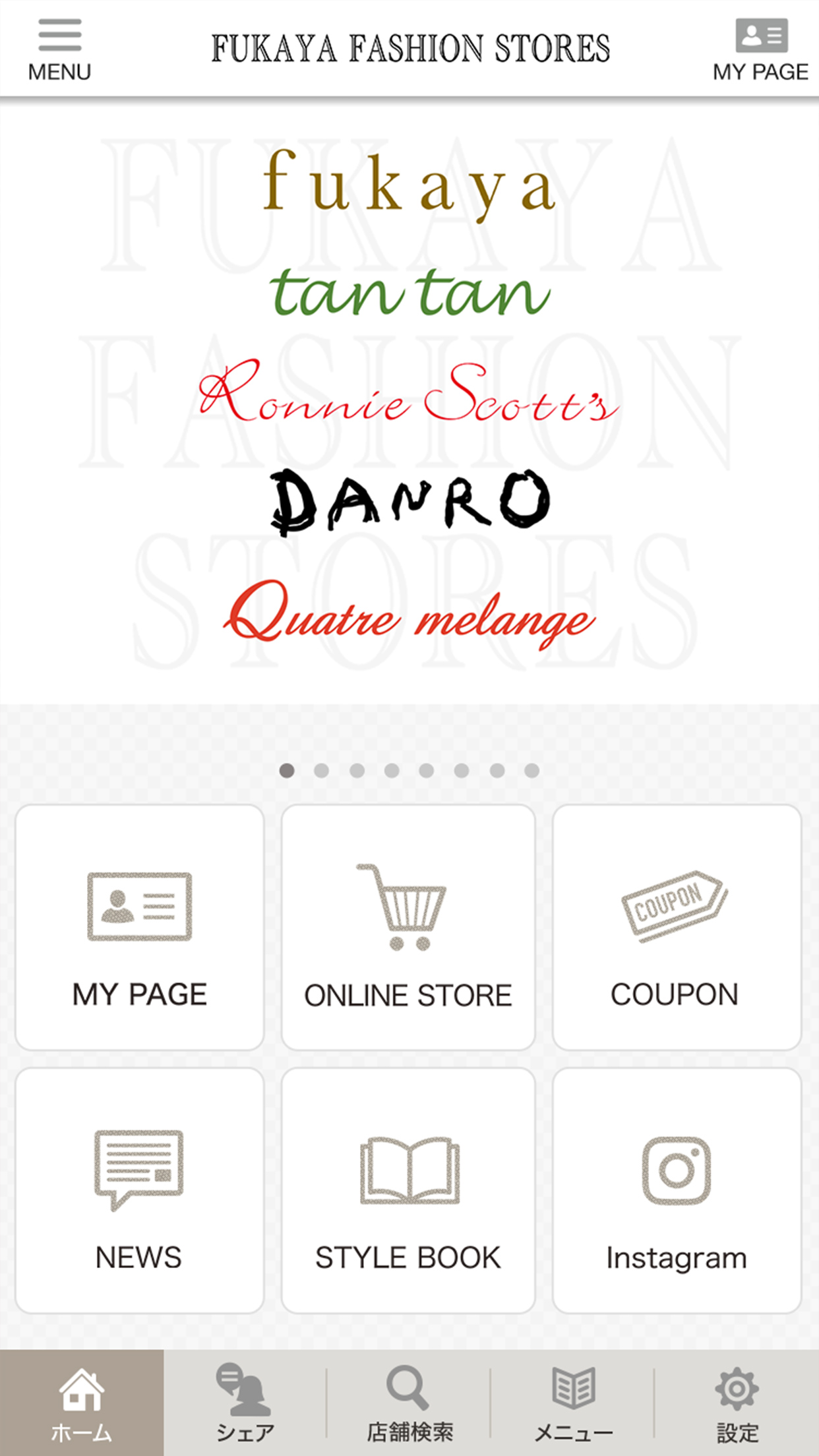Open the NEWS tile

[140, 1190]
